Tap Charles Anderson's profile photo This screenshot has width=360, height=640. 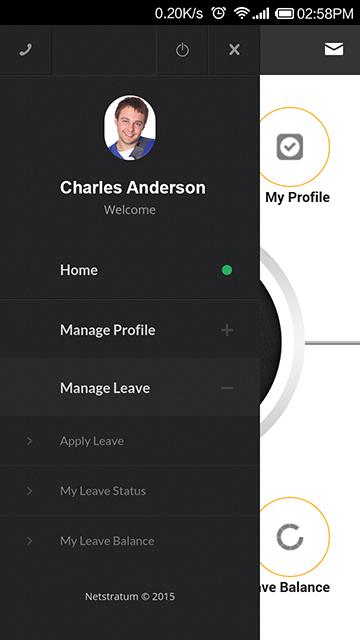pyautogui.click(x=130, y=128)
